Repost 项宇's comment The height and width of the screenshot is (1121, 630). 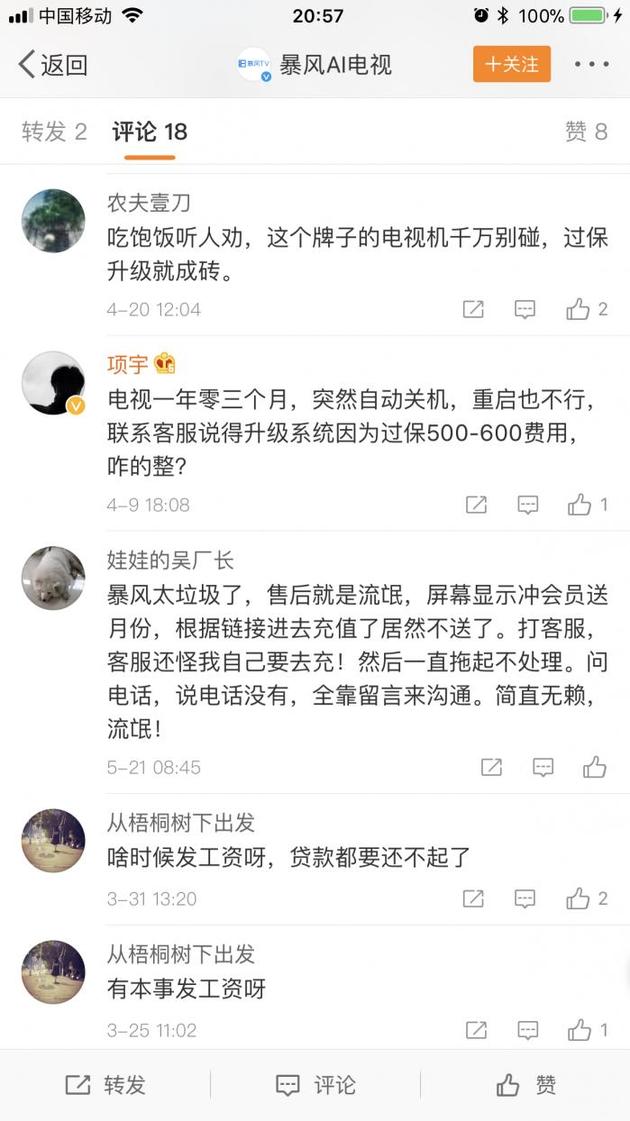pos(476,505)
